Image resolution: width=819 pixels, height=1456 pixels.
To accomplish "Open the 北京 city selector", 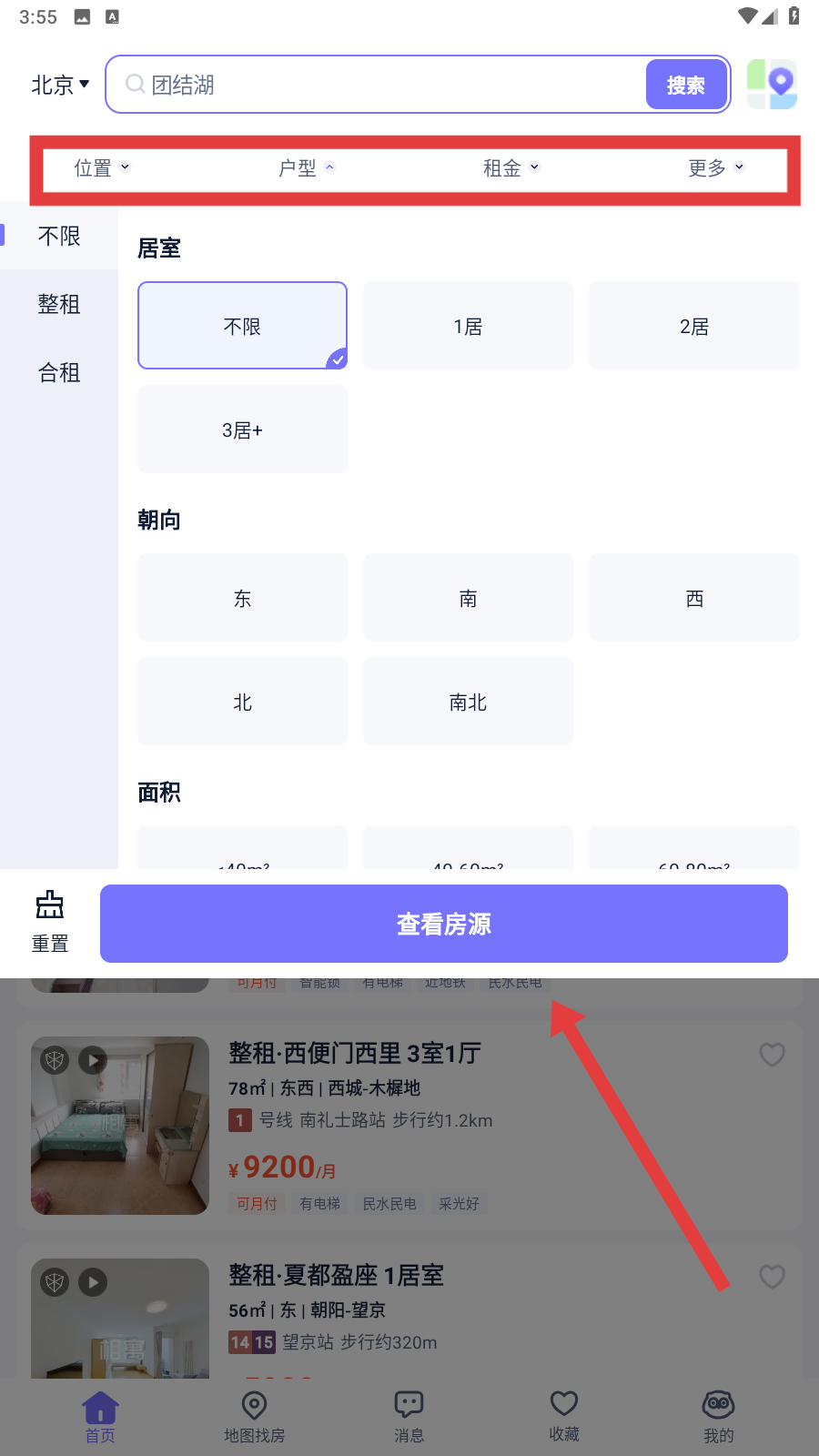I will point(60,85).
